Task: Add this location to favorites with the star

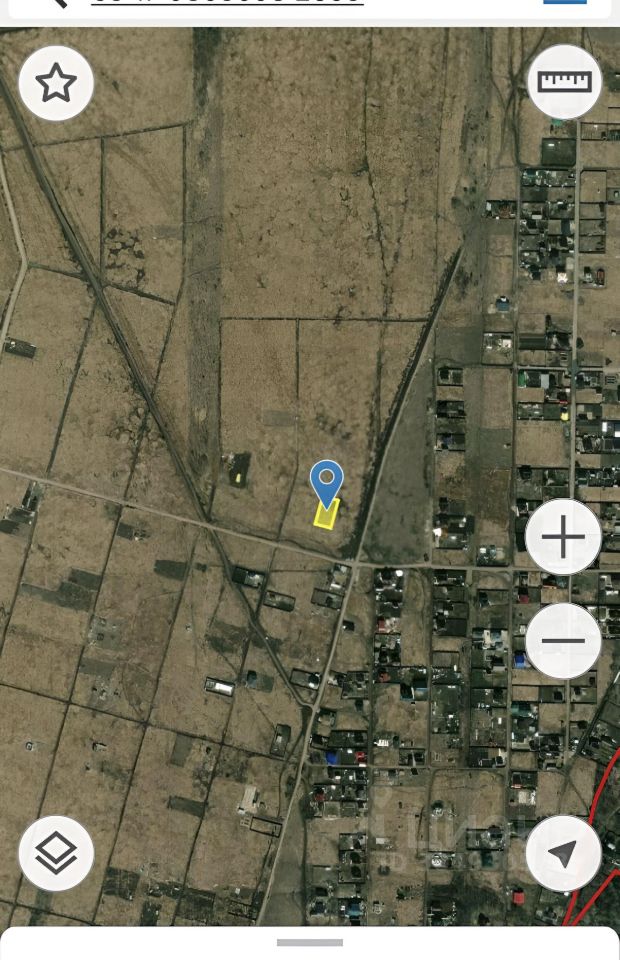Action: point(56,84)
